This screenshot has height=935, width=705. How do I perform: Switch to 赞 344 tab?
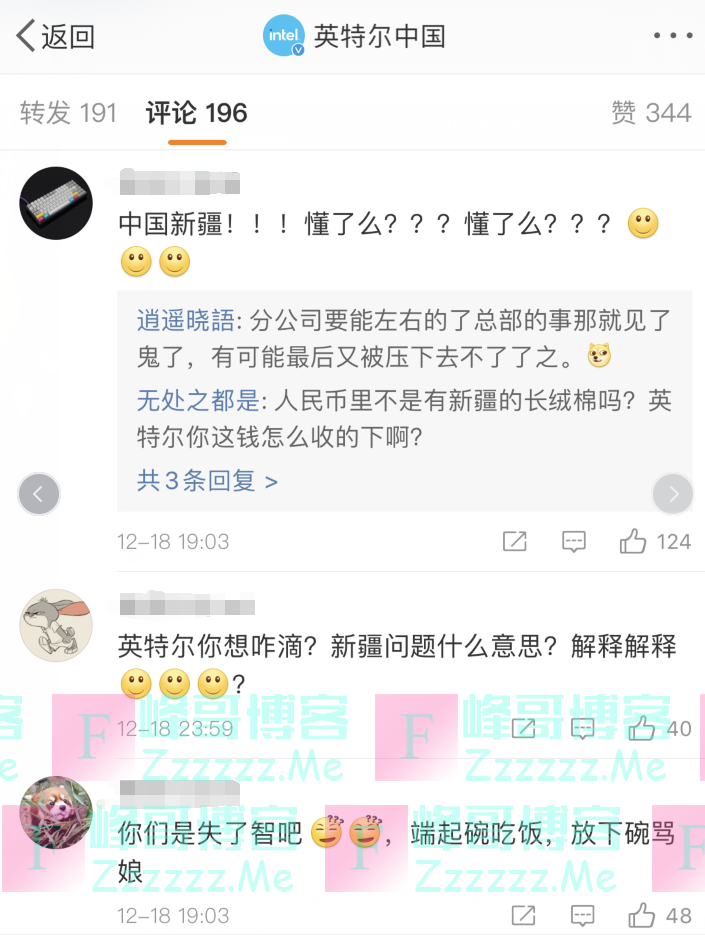651,113
